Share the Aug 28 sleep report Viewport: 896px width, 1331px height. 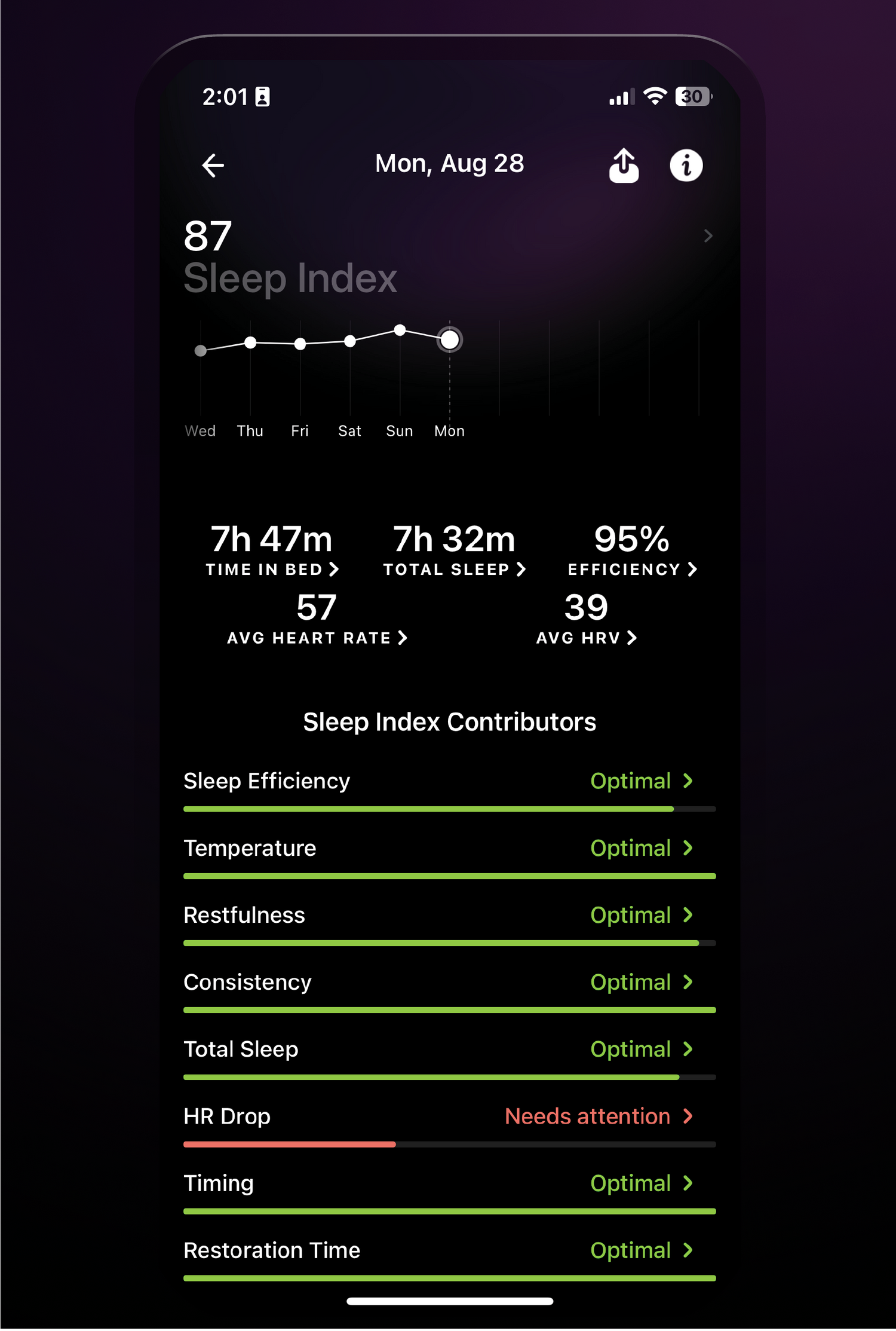click(624, 165)
